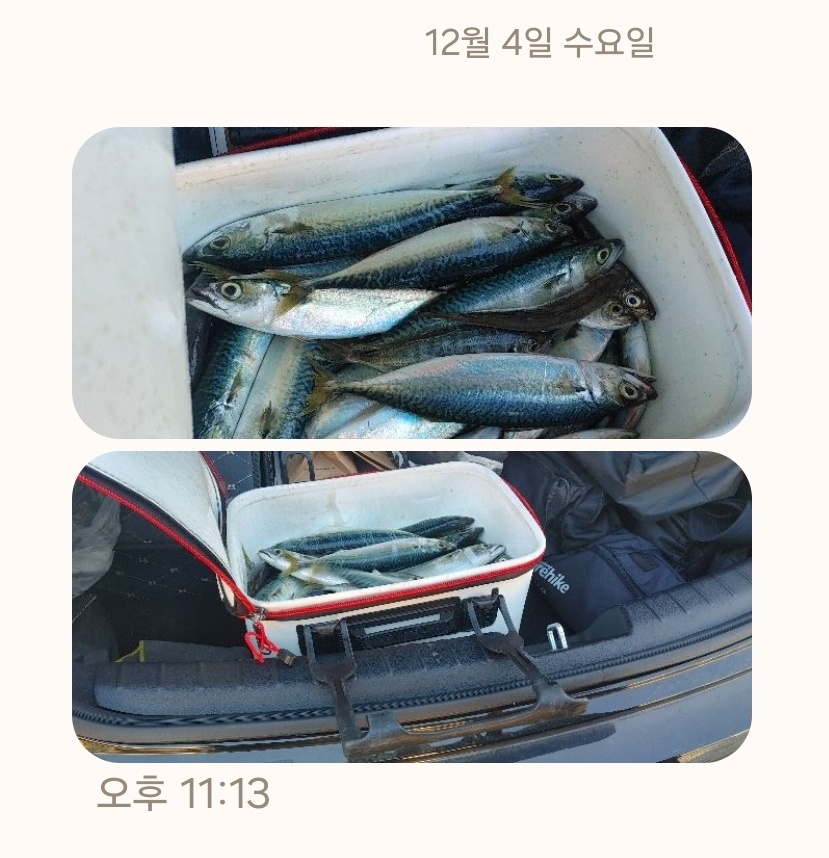Image resolution: width=829 pixels, height=858 pixels.
Task: Open the photo of the cooler in the car trunk
Action: pyautogui.click(x=411, y=606)
